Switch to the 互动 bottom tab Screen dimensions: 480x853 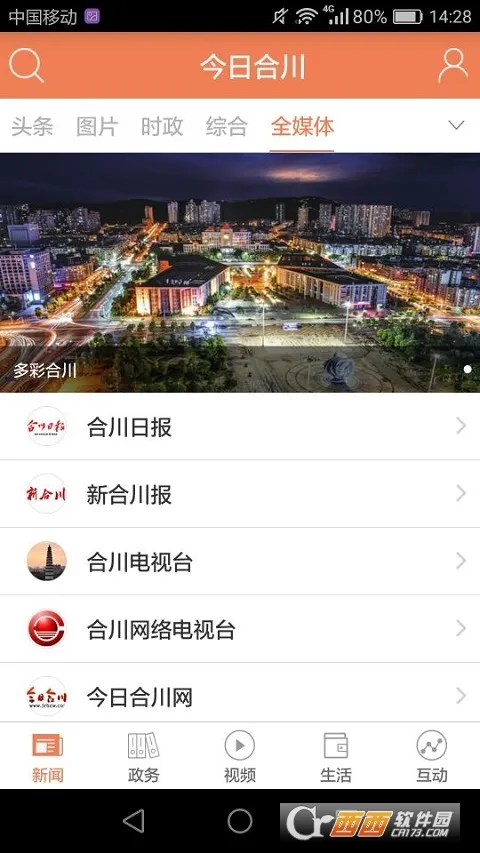(432, 756)
